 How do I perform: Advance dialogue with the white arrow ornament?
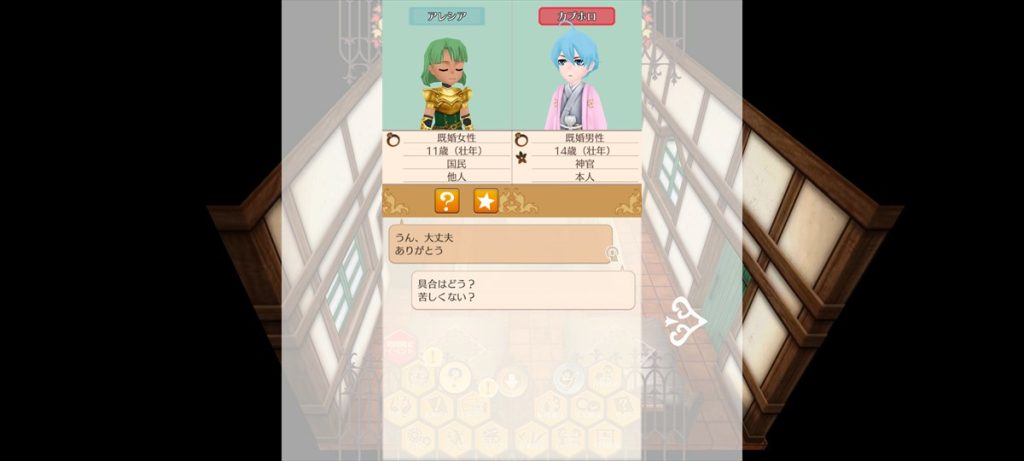point(687,322)
